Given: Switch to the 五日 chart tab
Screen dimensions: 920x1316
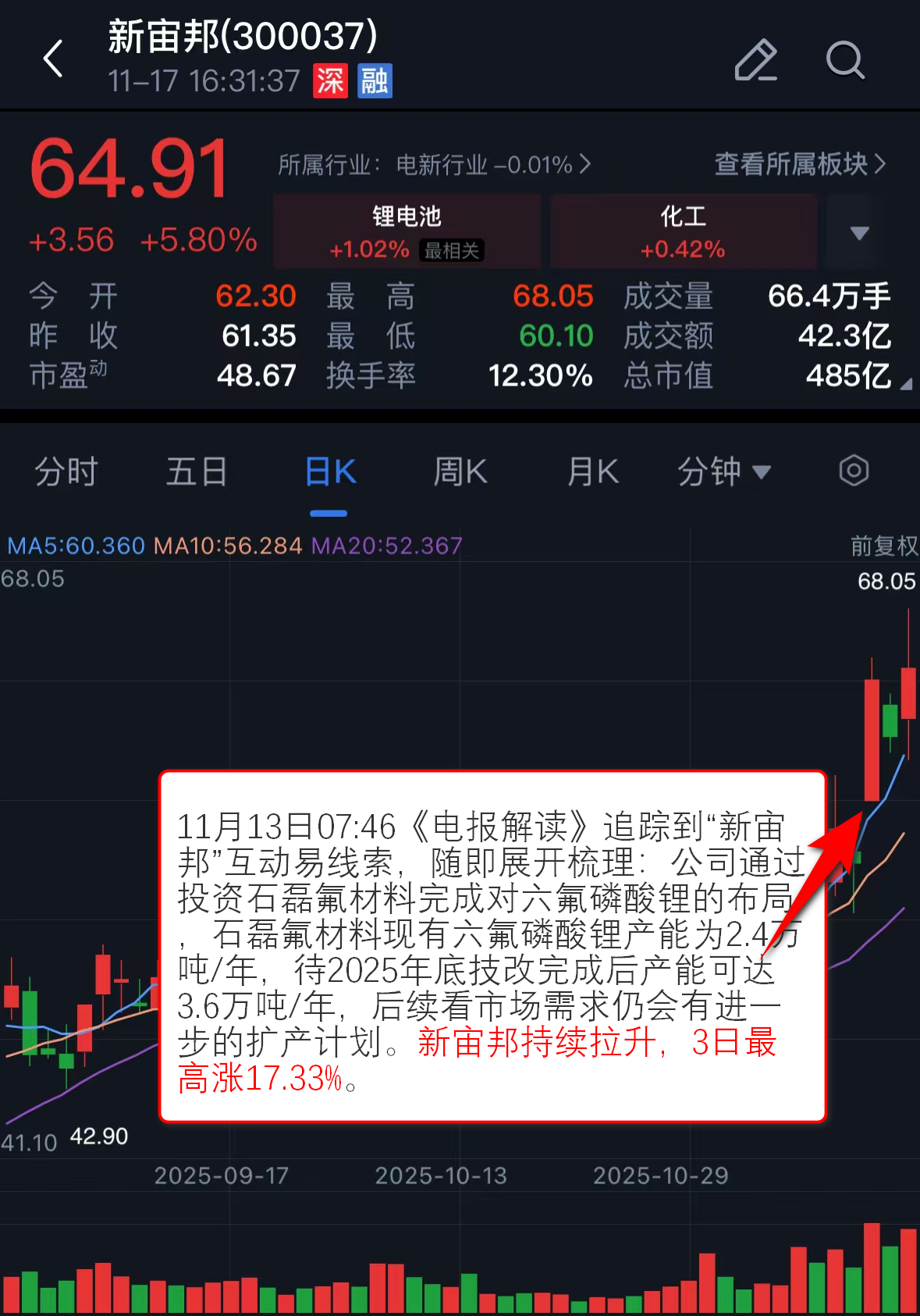Looking at the screenshot, I should point(197,472).
